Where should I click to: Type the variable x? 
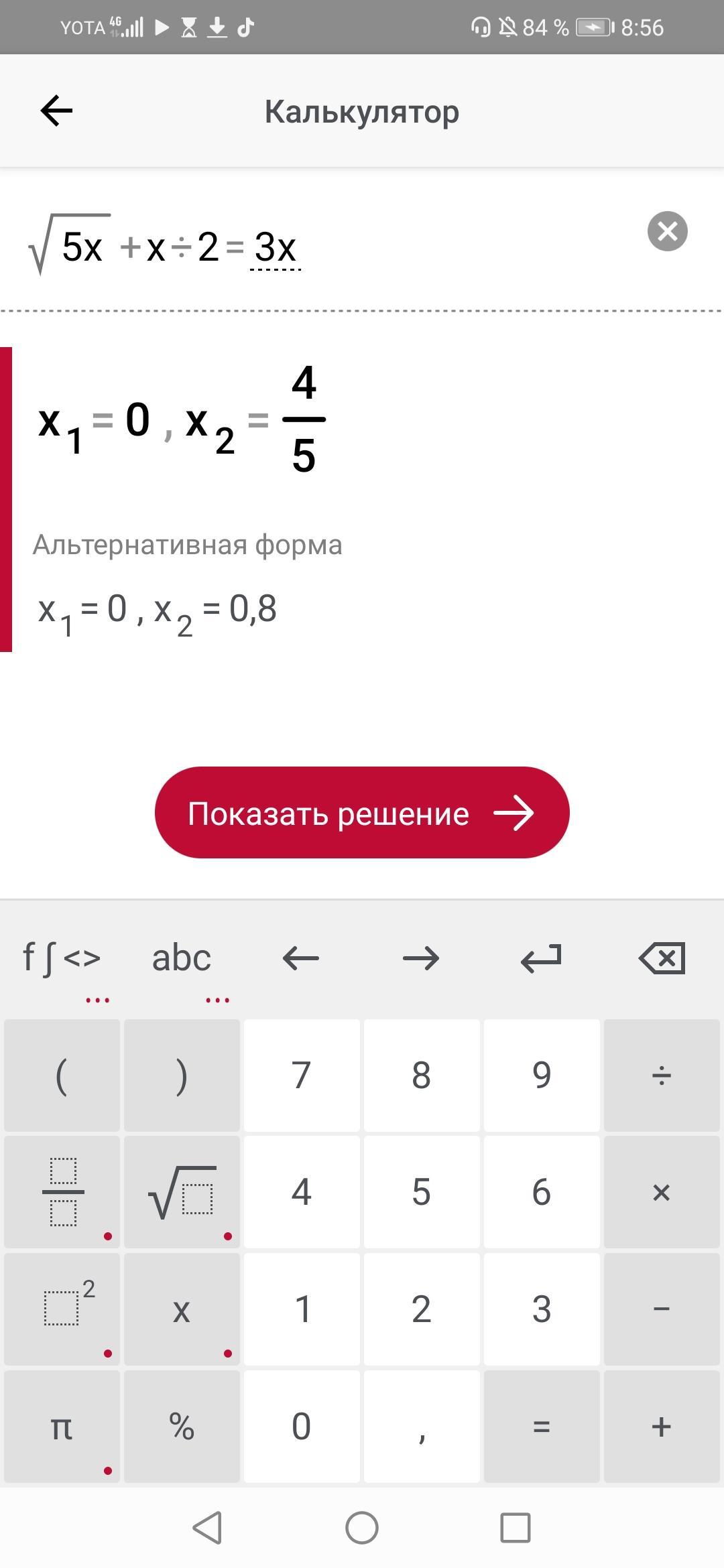click(x=182, y=1309)
